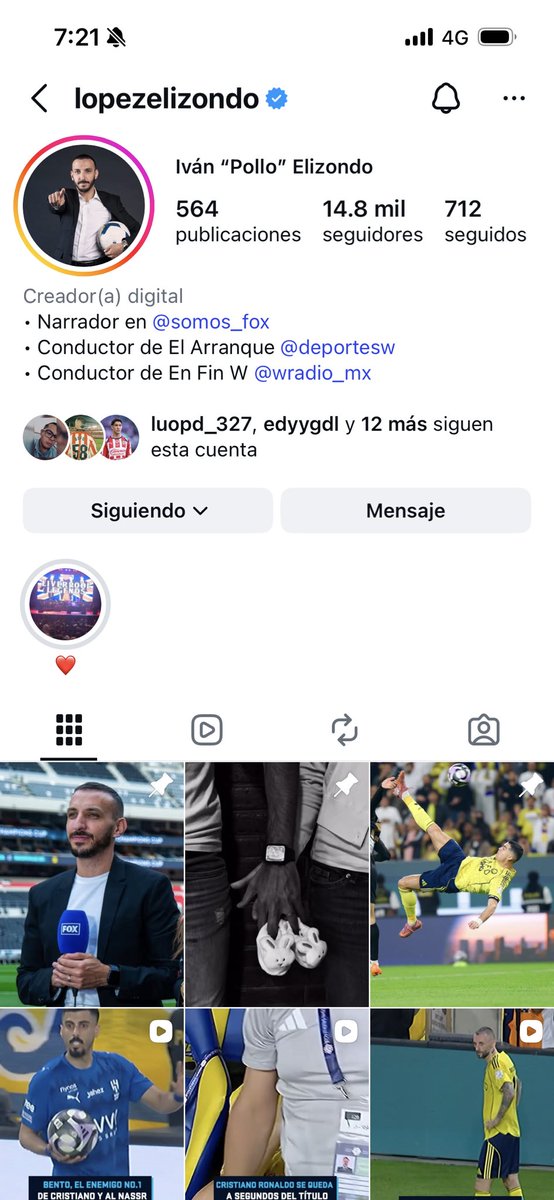The image size is (554, 1200).
Task: Open the @wradio_mx mention link
Action: (x=313, y=374)
